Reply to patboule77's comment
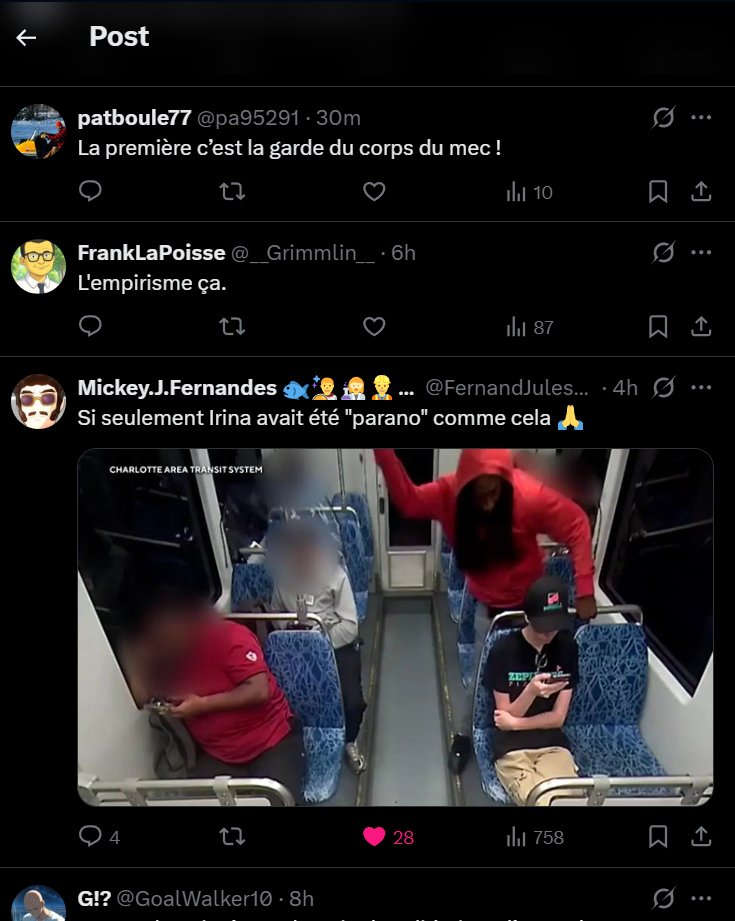The height and width of the screenshot is (921, 735). pyautogui.click(x=90, y=191)
